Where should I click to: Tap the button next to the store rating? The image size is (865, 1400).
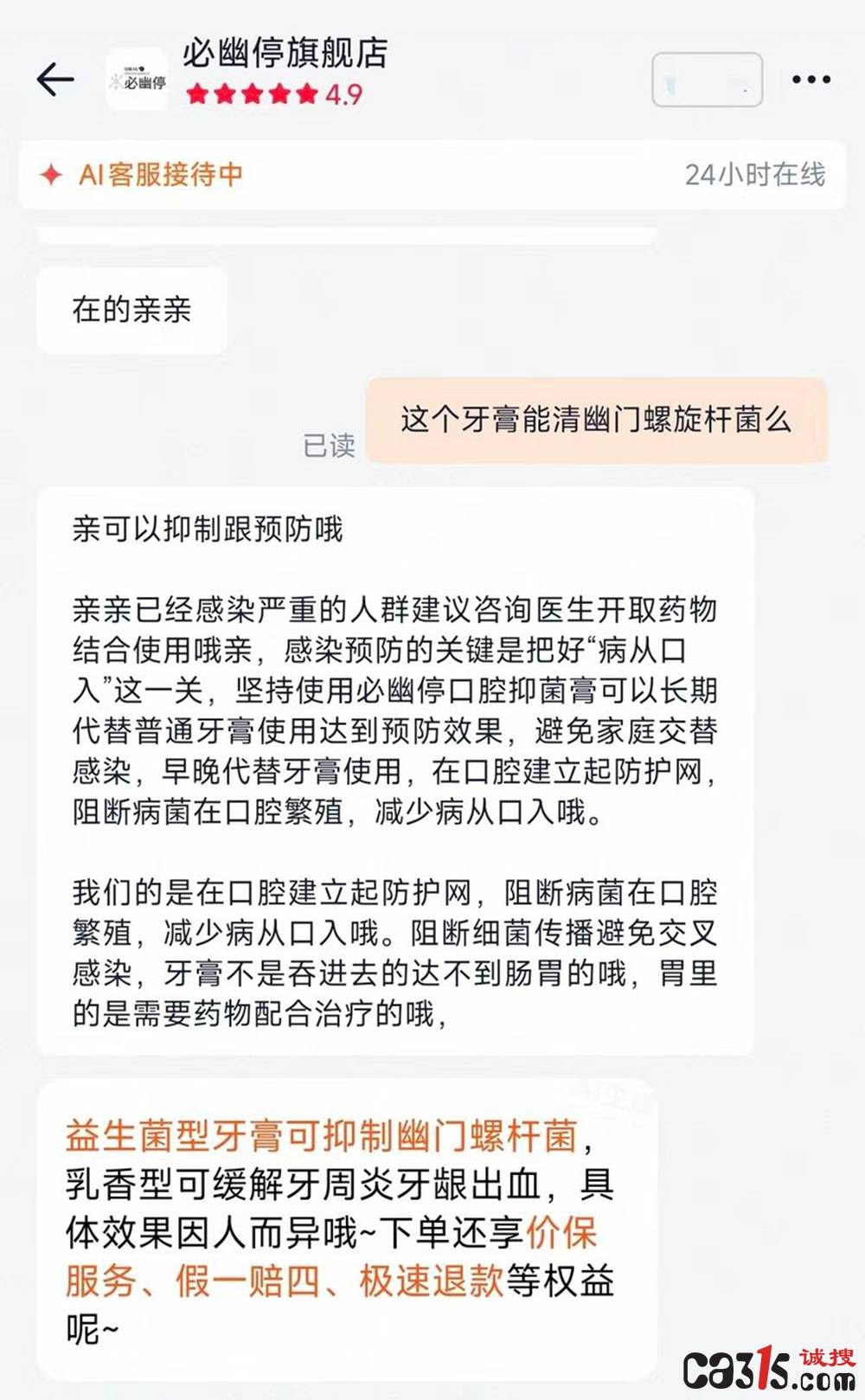point(707,80)
